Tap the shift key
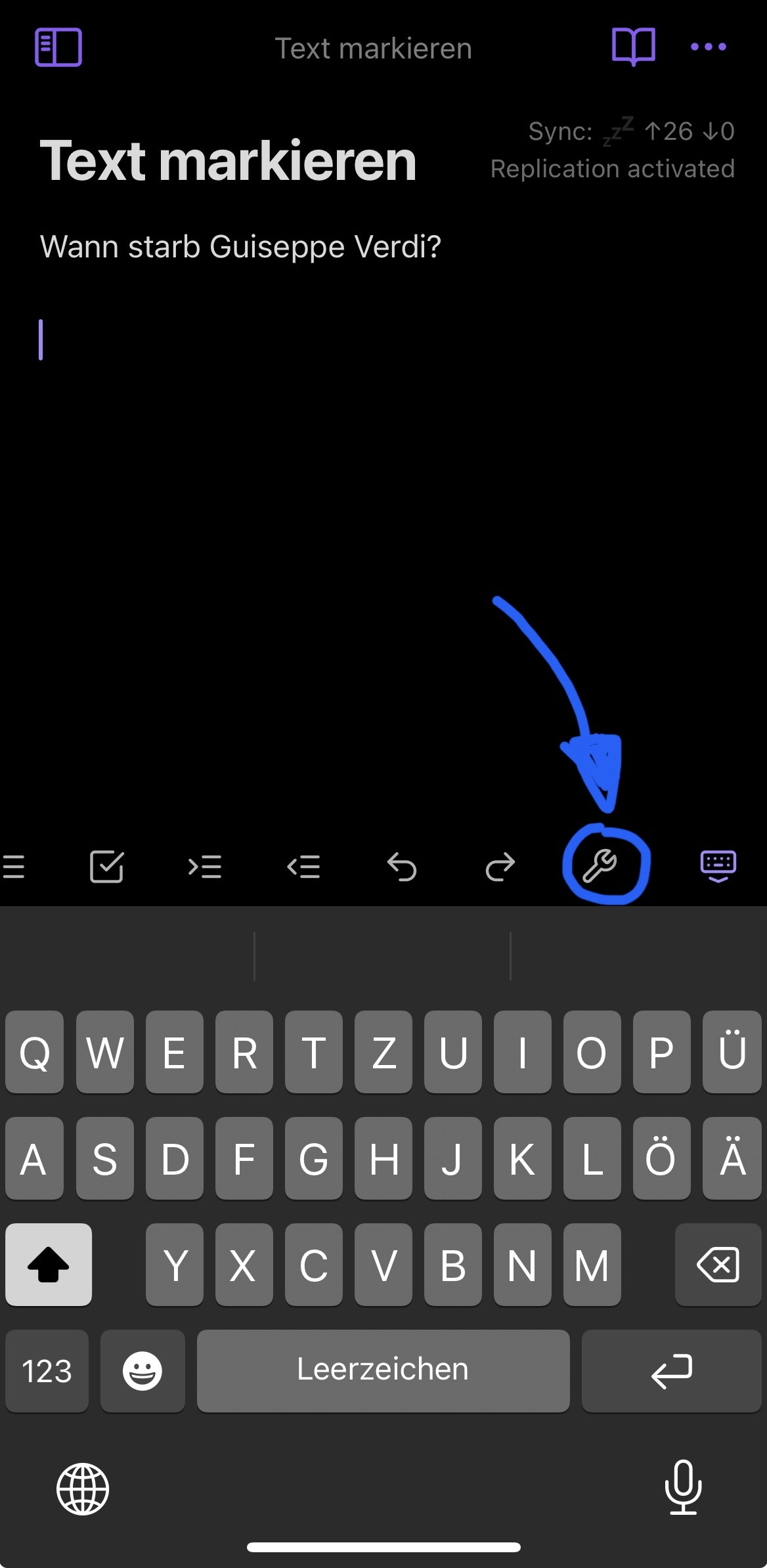Viewport: 767px width, 1568px height. (49, 1264)
